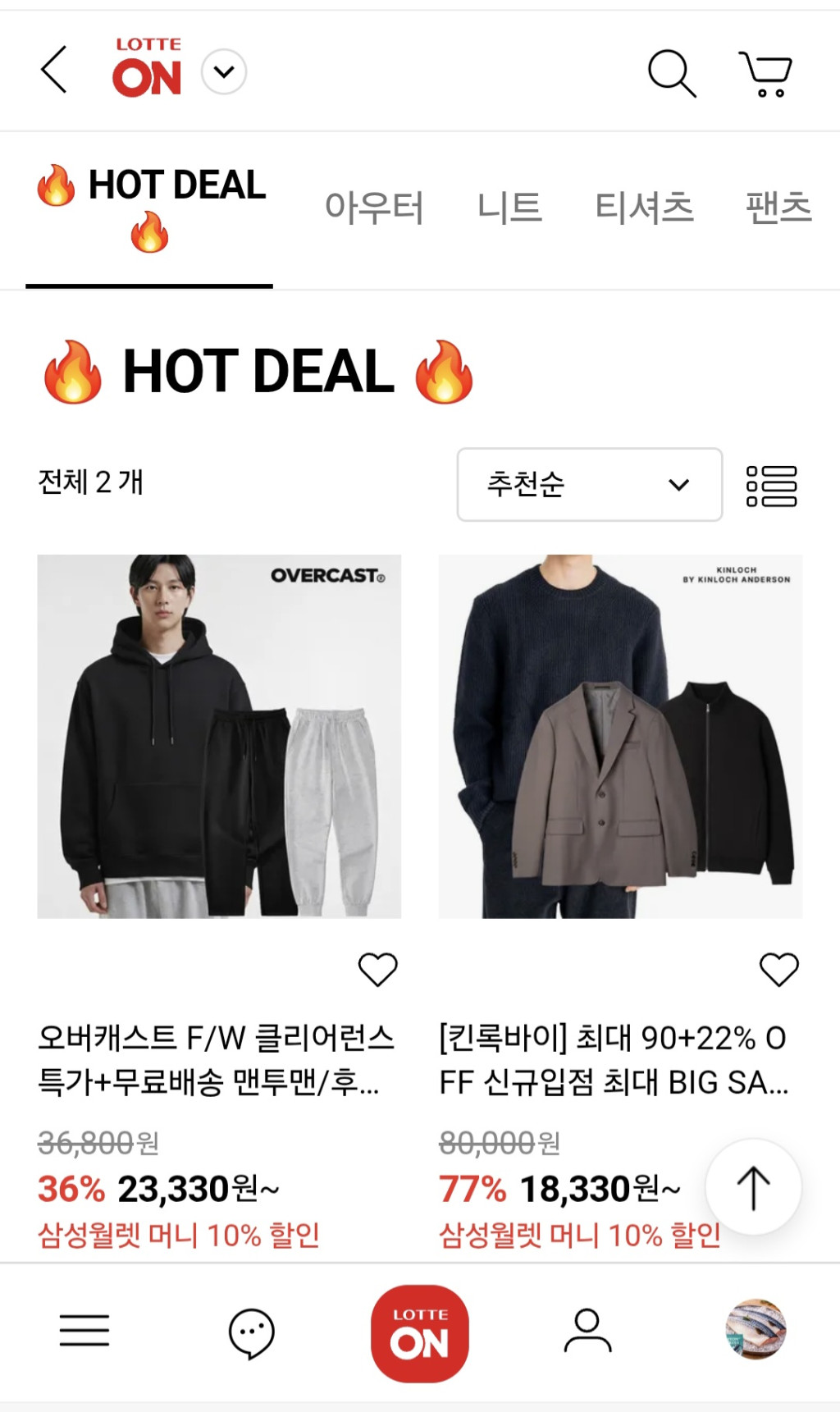This screenshot has width=840, height=1412.
Task: Open the Overcast hoodie product card
Action: 219,736
